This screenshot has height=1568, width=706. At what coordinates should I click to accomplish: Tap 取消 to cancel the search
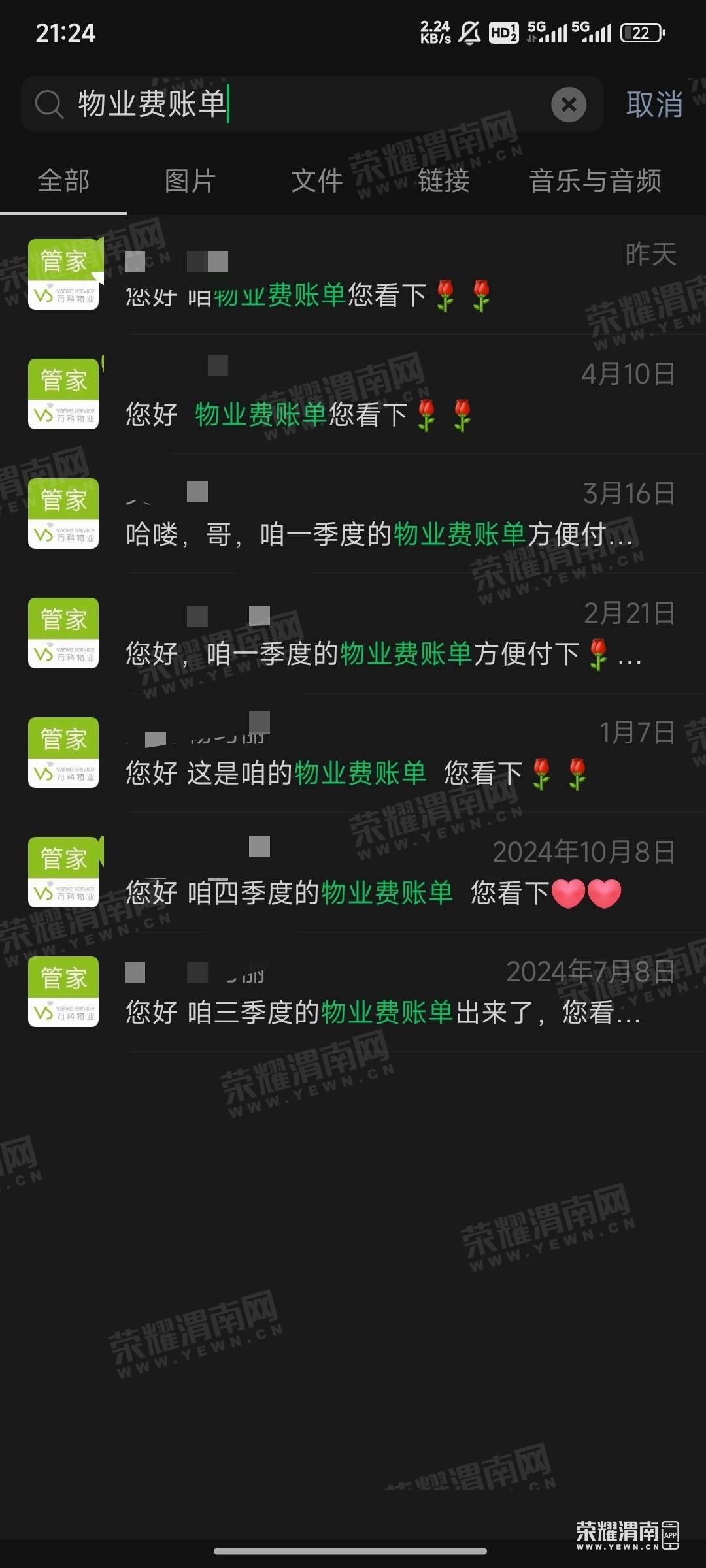pyautogui.click(x=654, y=105)
